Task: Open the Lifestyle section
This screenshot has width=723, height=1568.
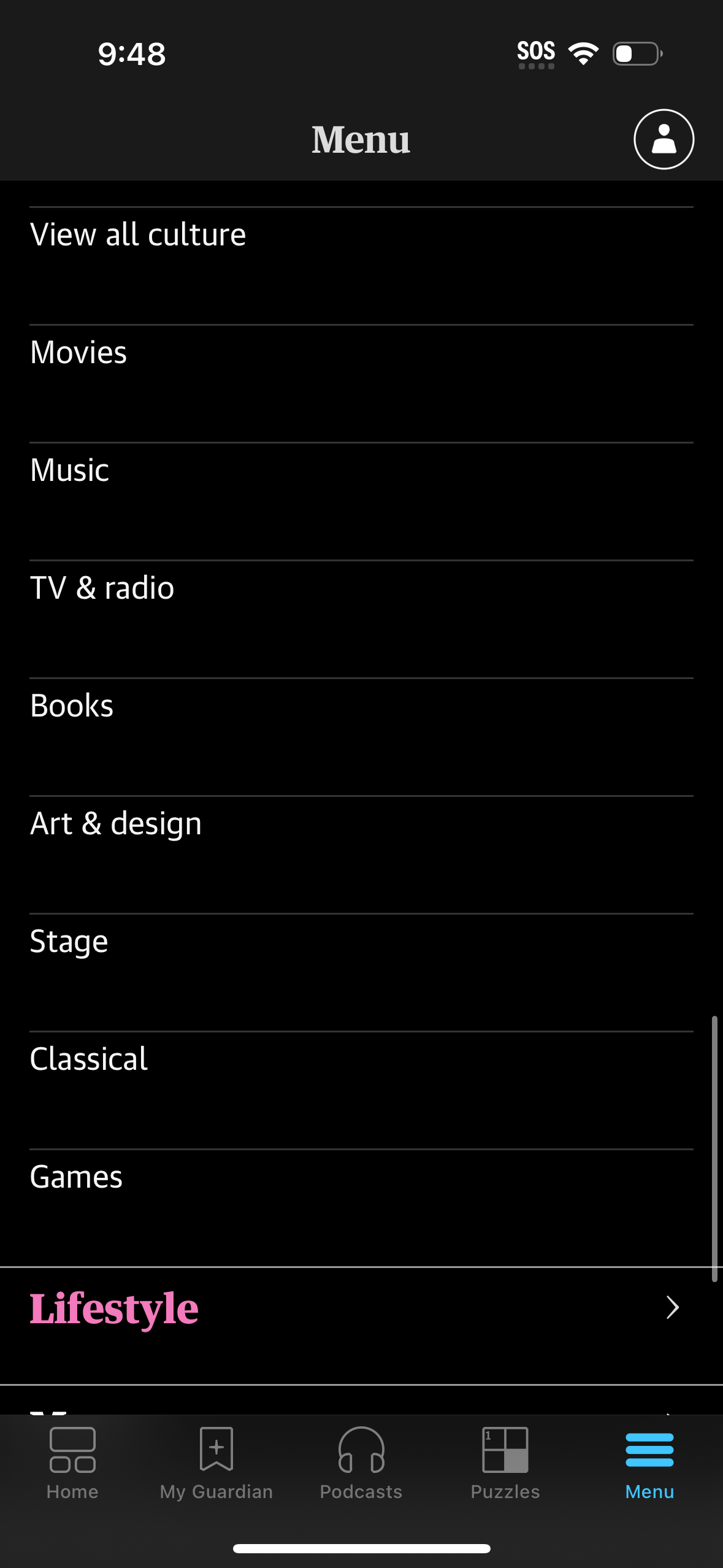Action: click(x=114, y=1307)
